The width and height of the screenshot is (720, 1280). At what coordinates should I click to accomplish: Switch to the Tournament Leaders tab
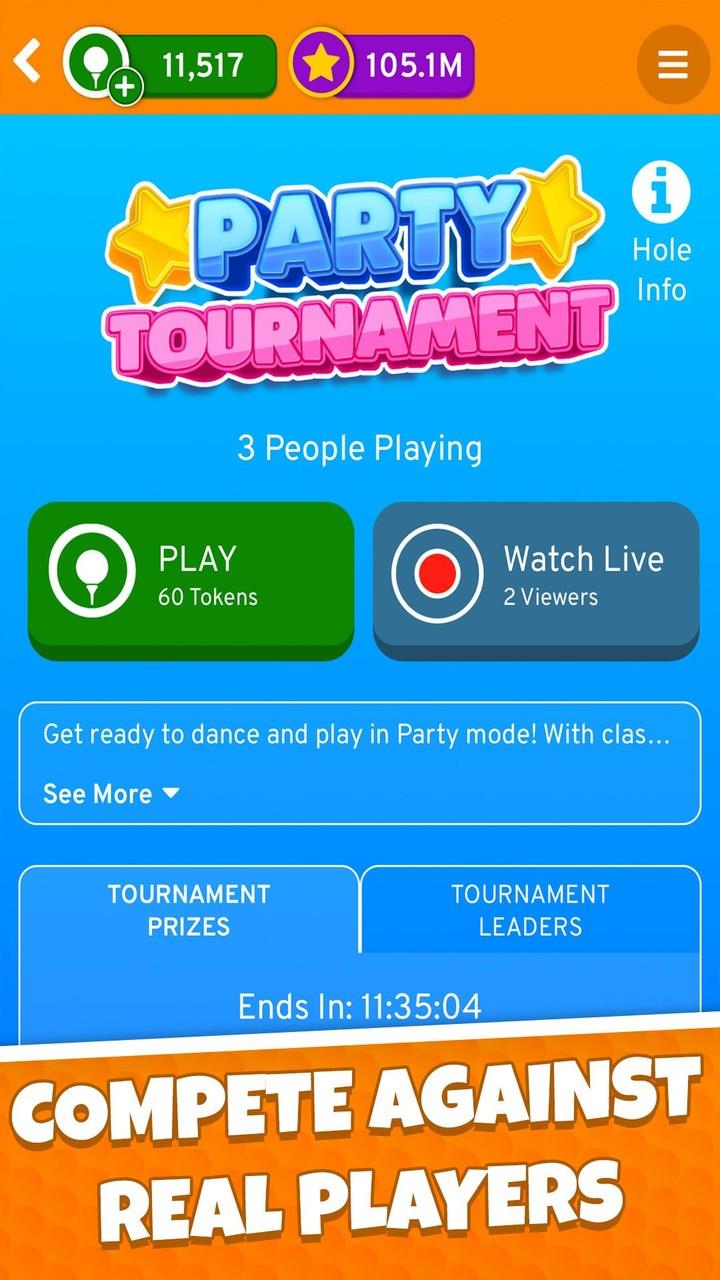tap(531, 910)
